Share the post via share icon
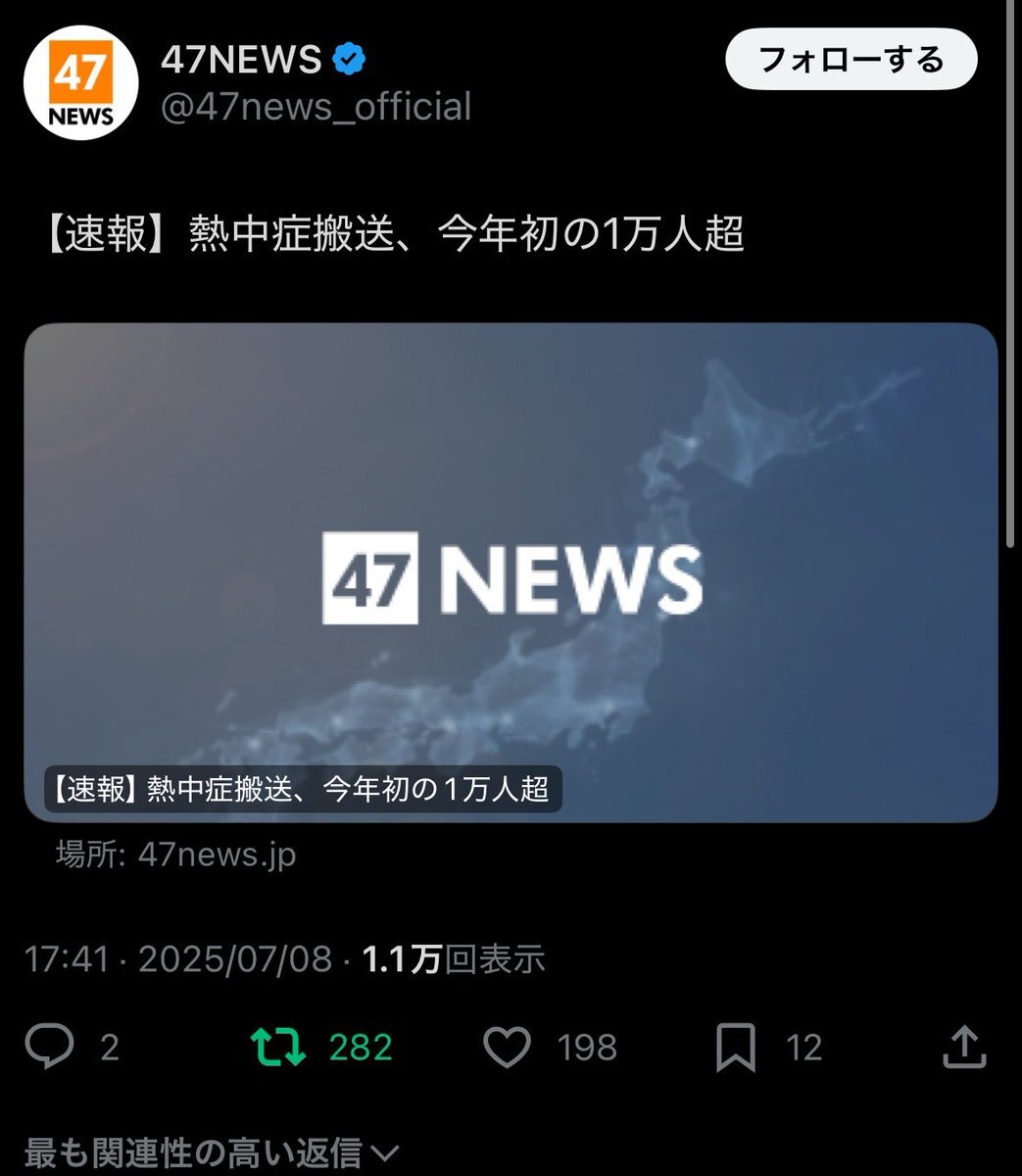 [963, 1047]
